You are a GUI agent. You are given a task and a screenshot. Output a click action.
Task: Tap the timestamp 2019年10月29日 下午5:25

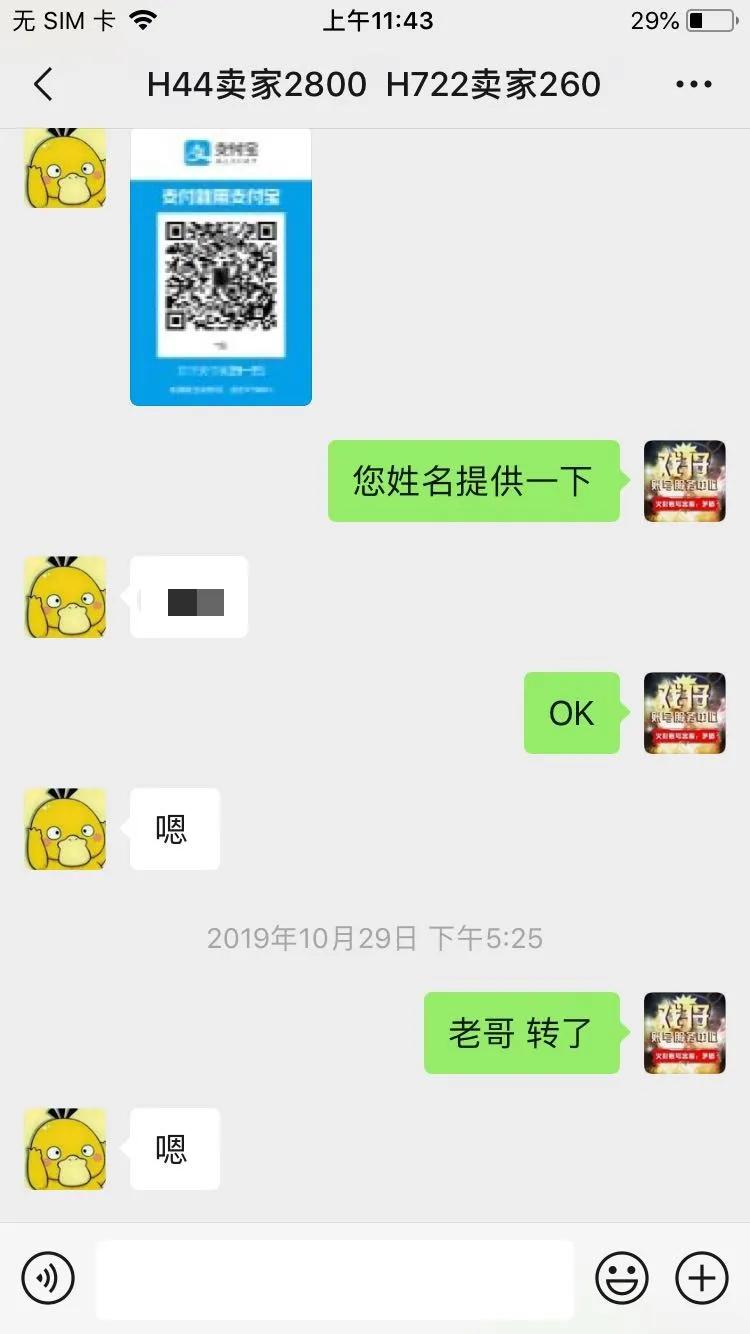(x=375, y=938)
